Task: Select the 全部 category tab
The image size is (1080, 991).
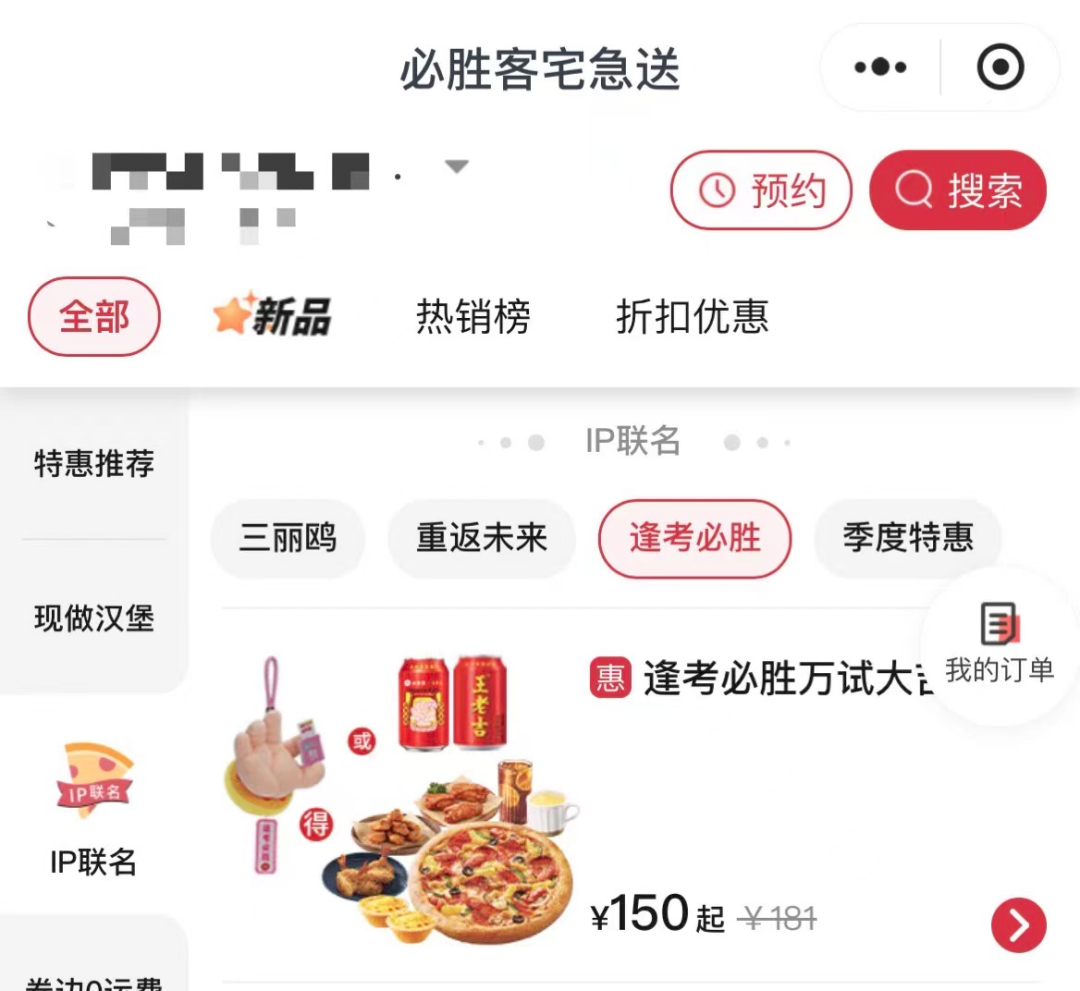Action: click(94, 317)
